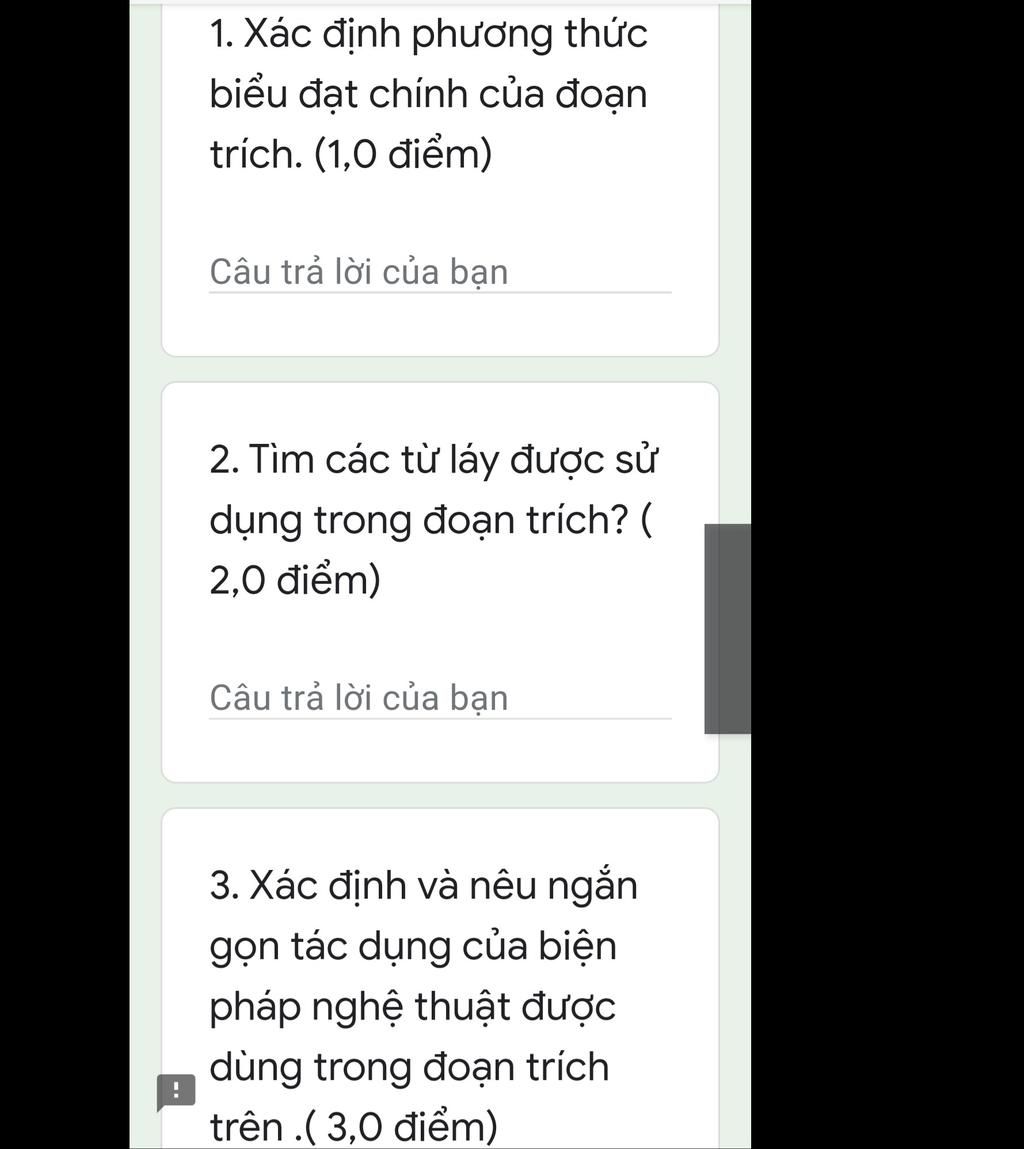Tap the answer field for question 1
Viewport: 1024px width, 1149px height.
439,272
